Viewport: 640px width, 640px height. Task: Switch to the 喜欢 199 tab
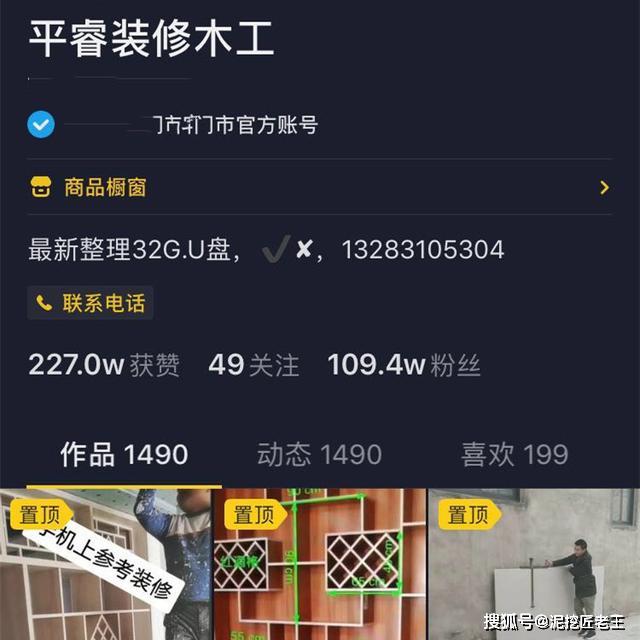514,454
